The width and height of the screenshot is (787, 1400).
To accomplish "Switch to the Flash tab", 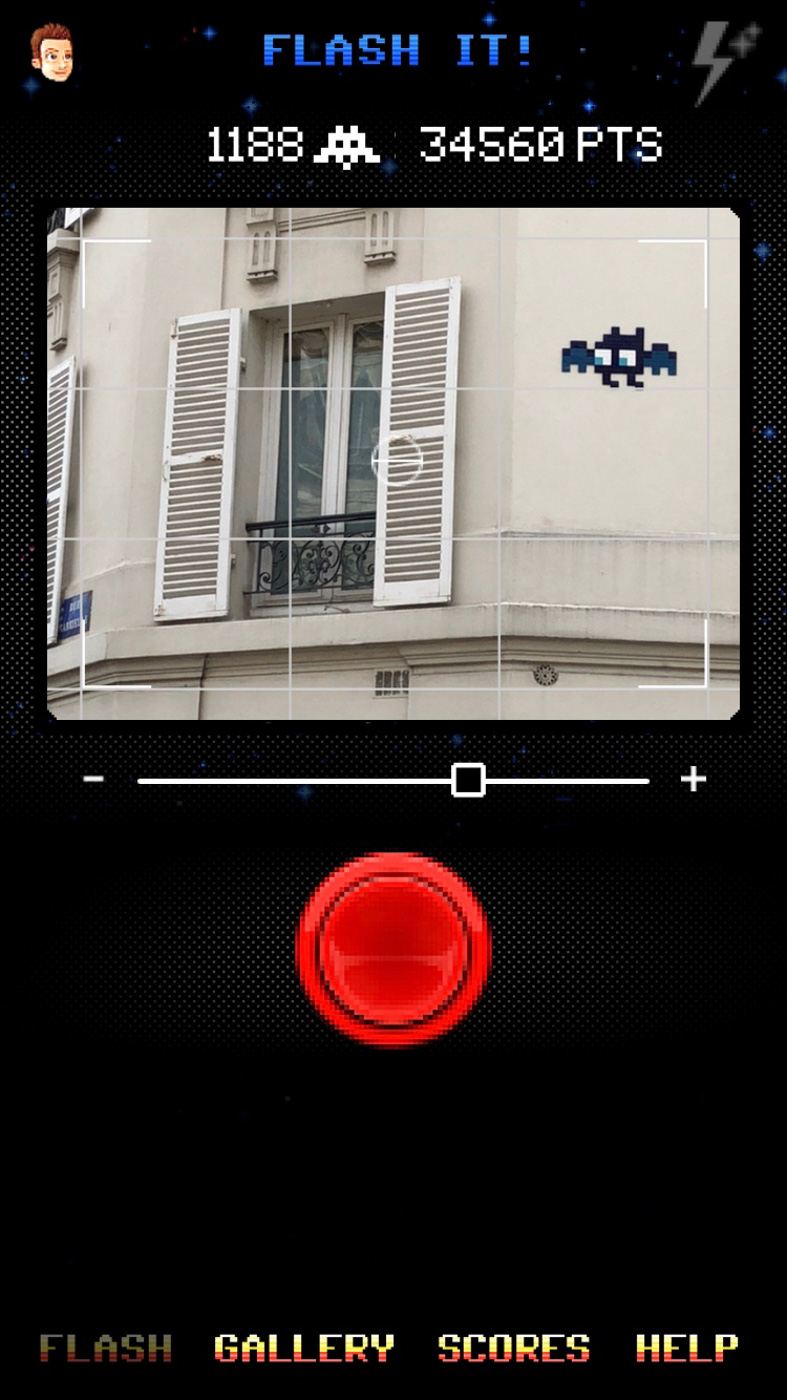I will (105, 1348).
